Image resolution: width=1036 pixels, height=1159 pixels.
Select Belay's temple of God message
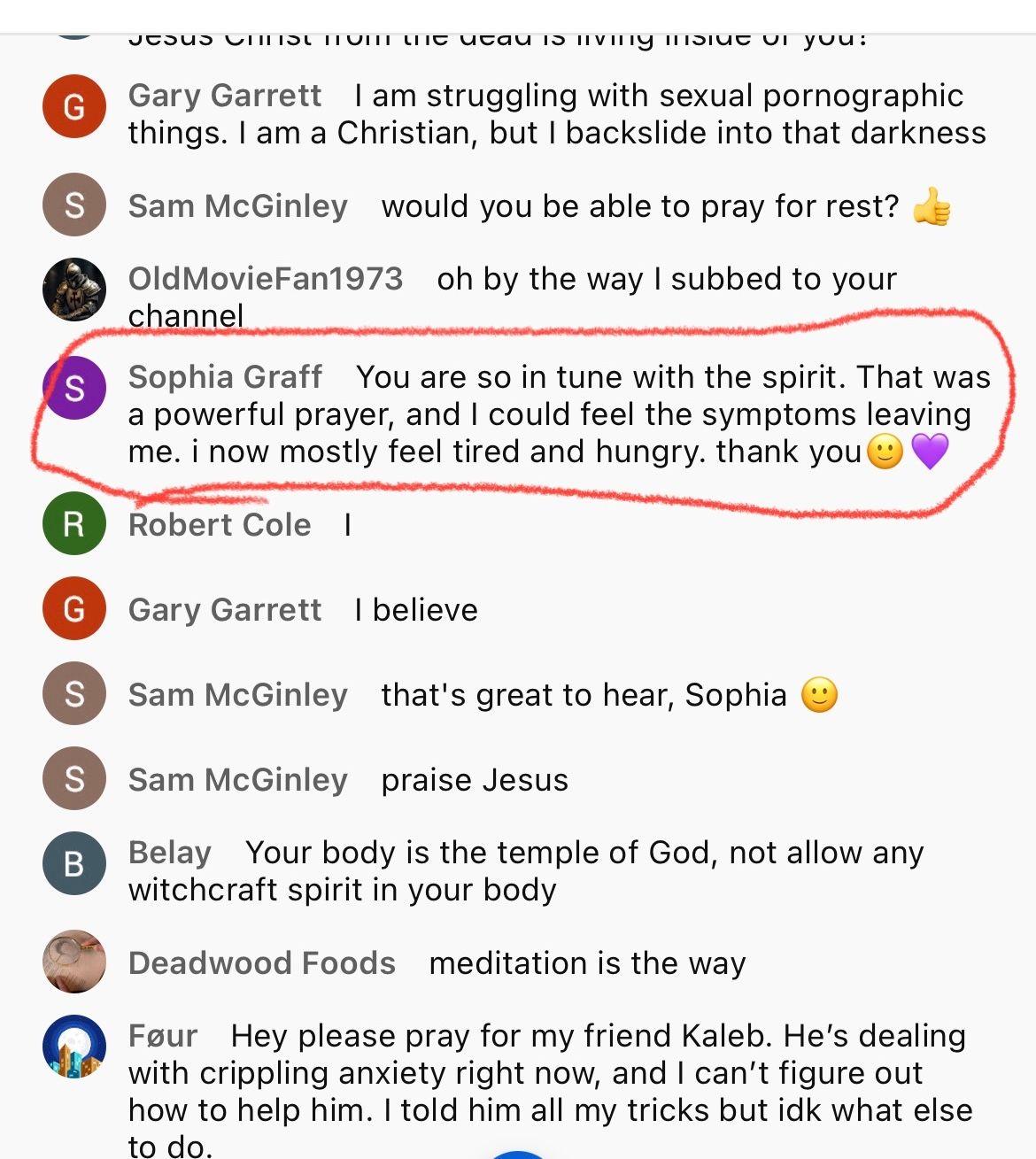[x=526, y=870]
